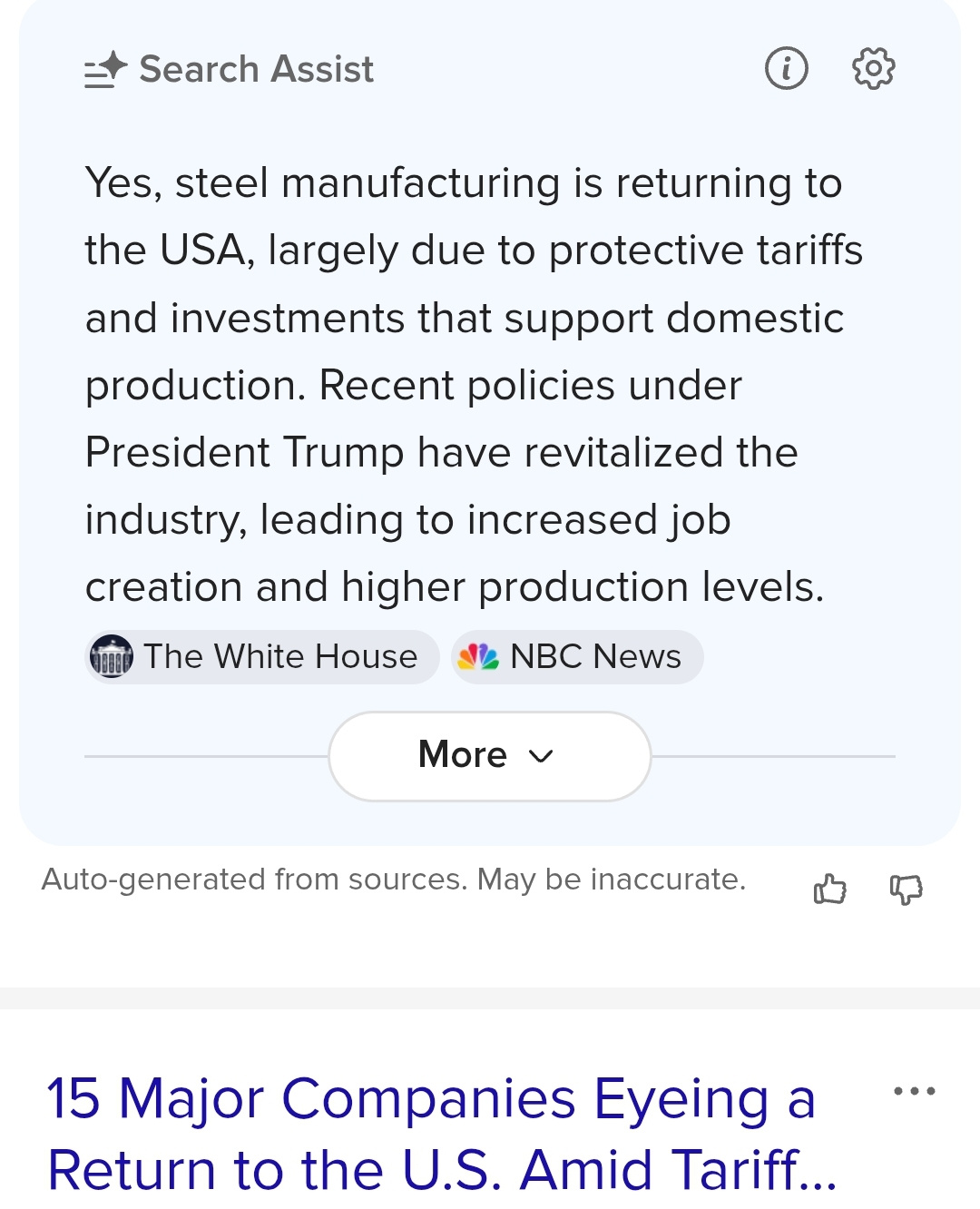Expand the summary with the More chevron
This screenshot has width=980, height=1209.
point(489,755)
